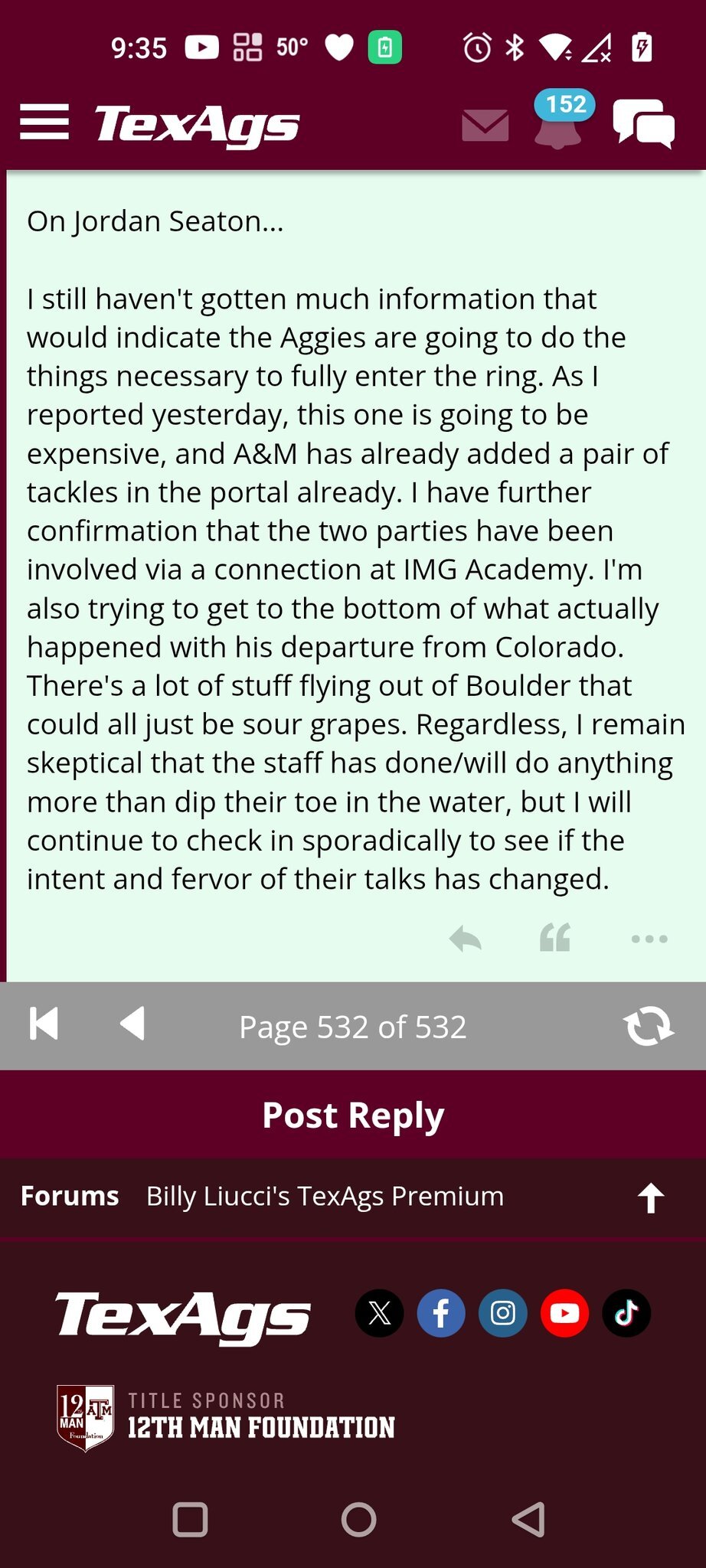
Task: Jump to the first page of thread
Action: tap(44, 1024)
